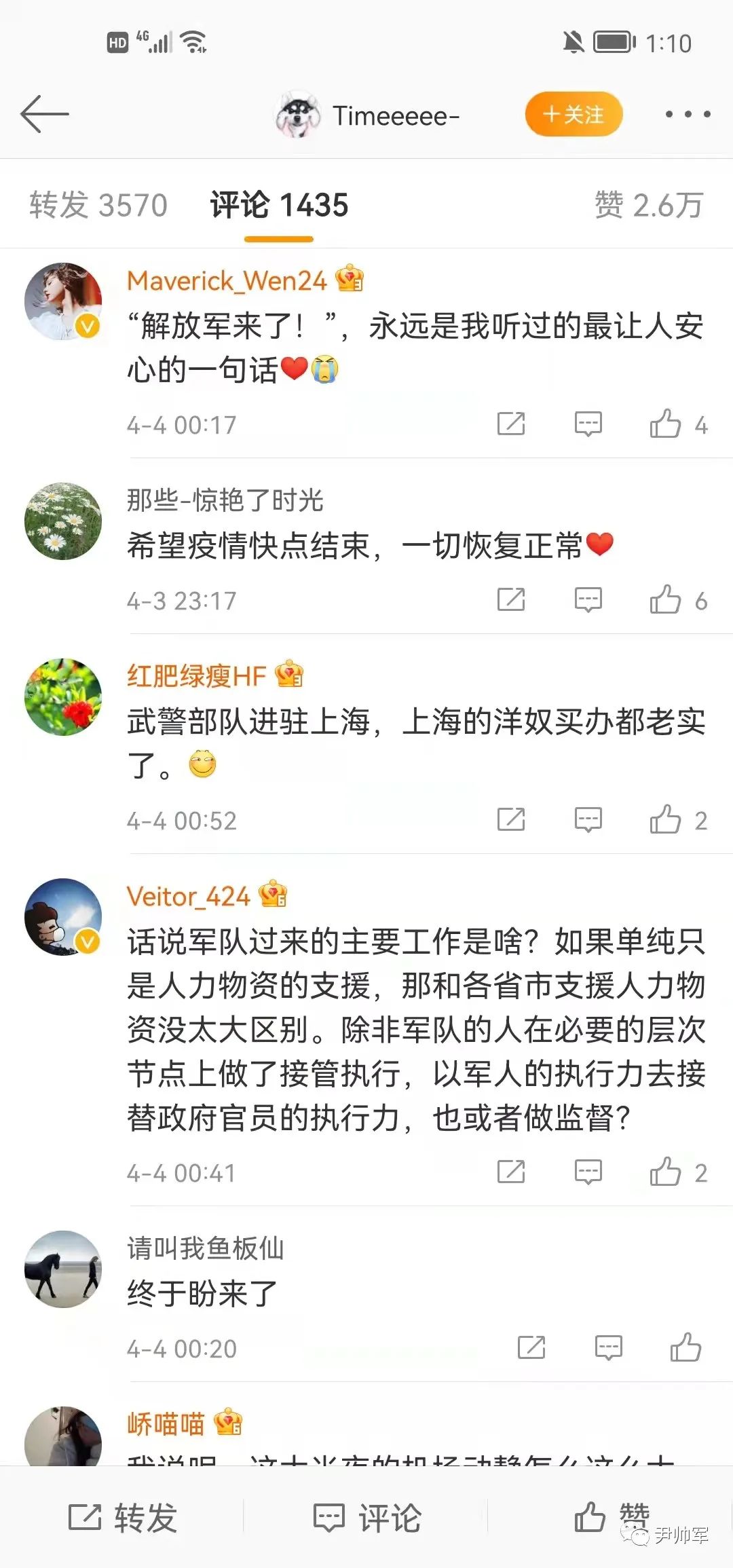The image size is (733, 1568).
Task: Write a comment via bottom 评论 button
Action: pyautogui.click(x=367, y=1518)
